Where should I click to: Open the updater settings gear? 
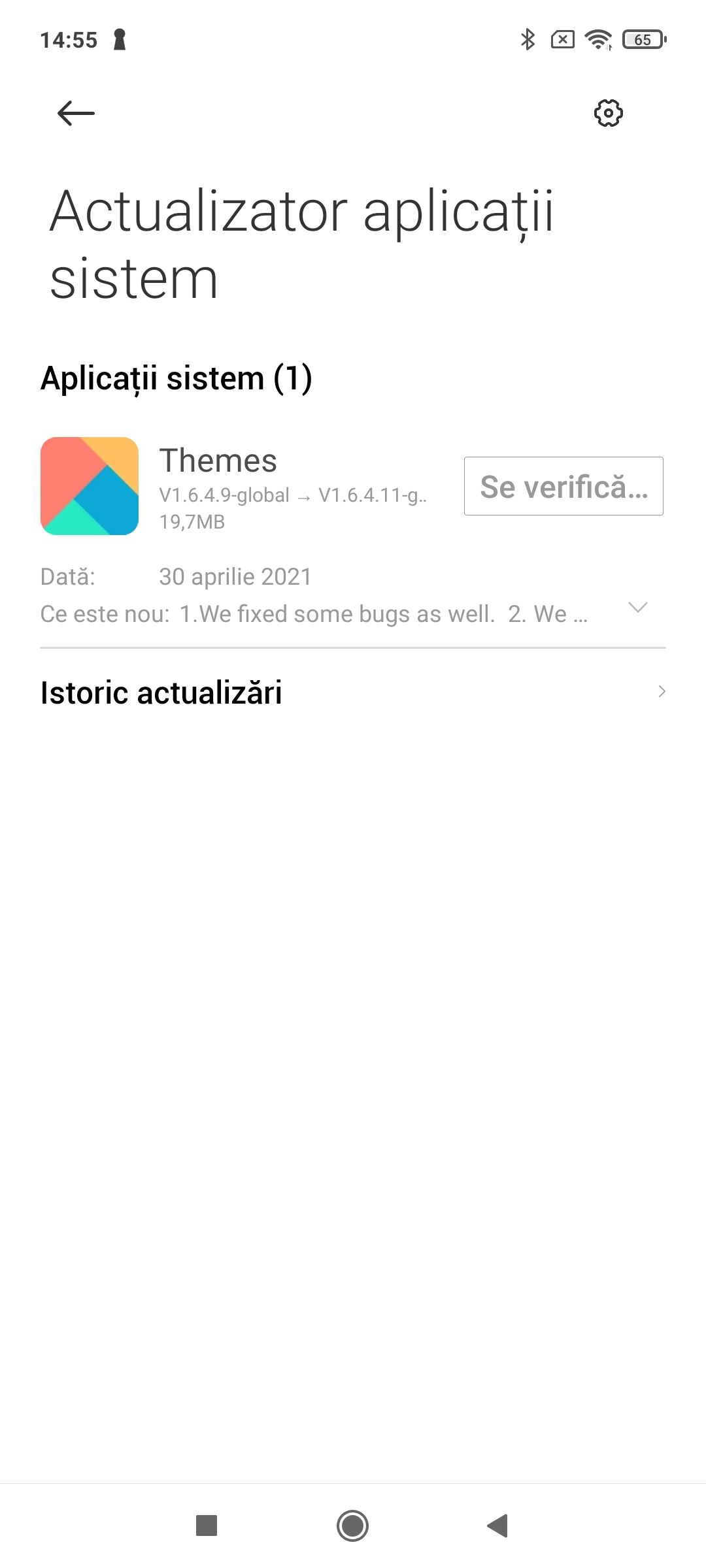[608, 113]
